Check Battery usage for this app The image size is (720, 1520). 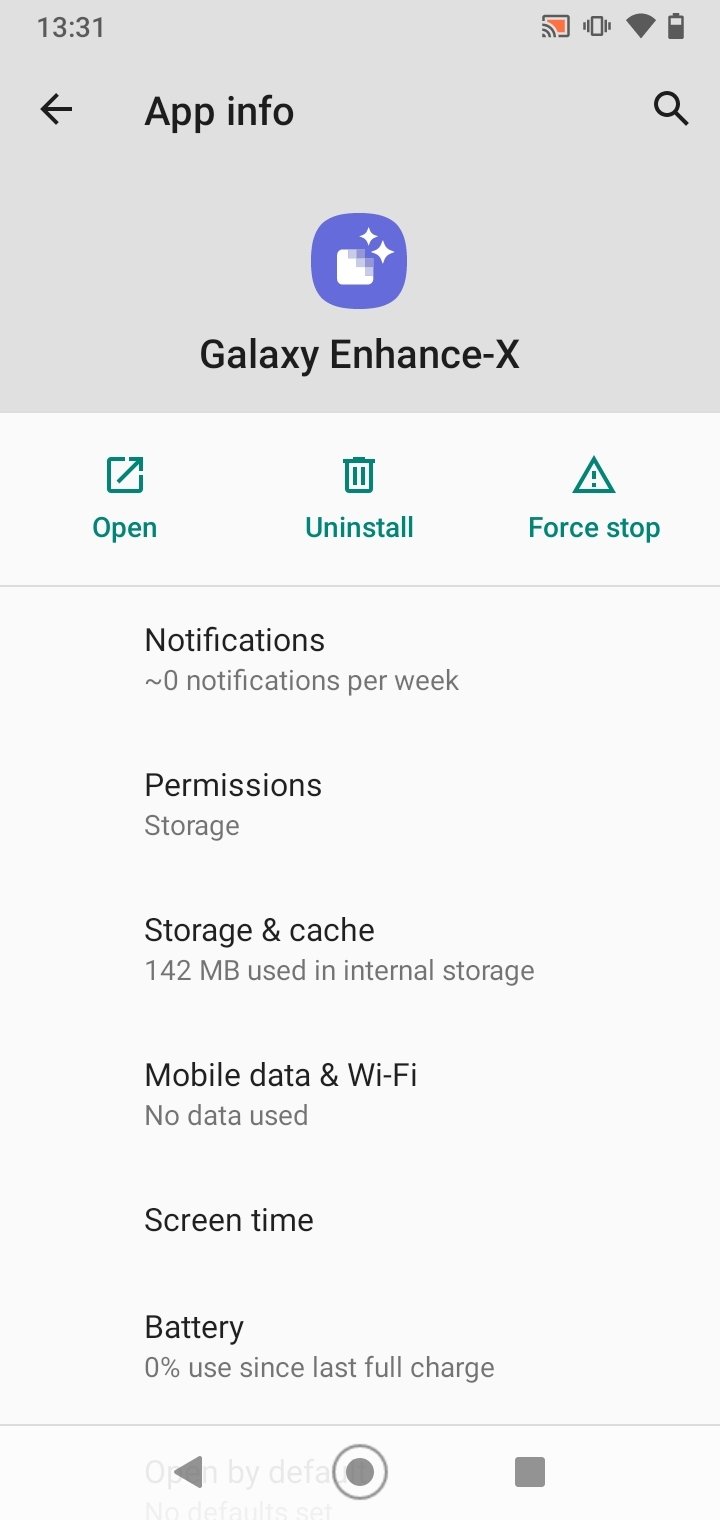click(360, 1347)
